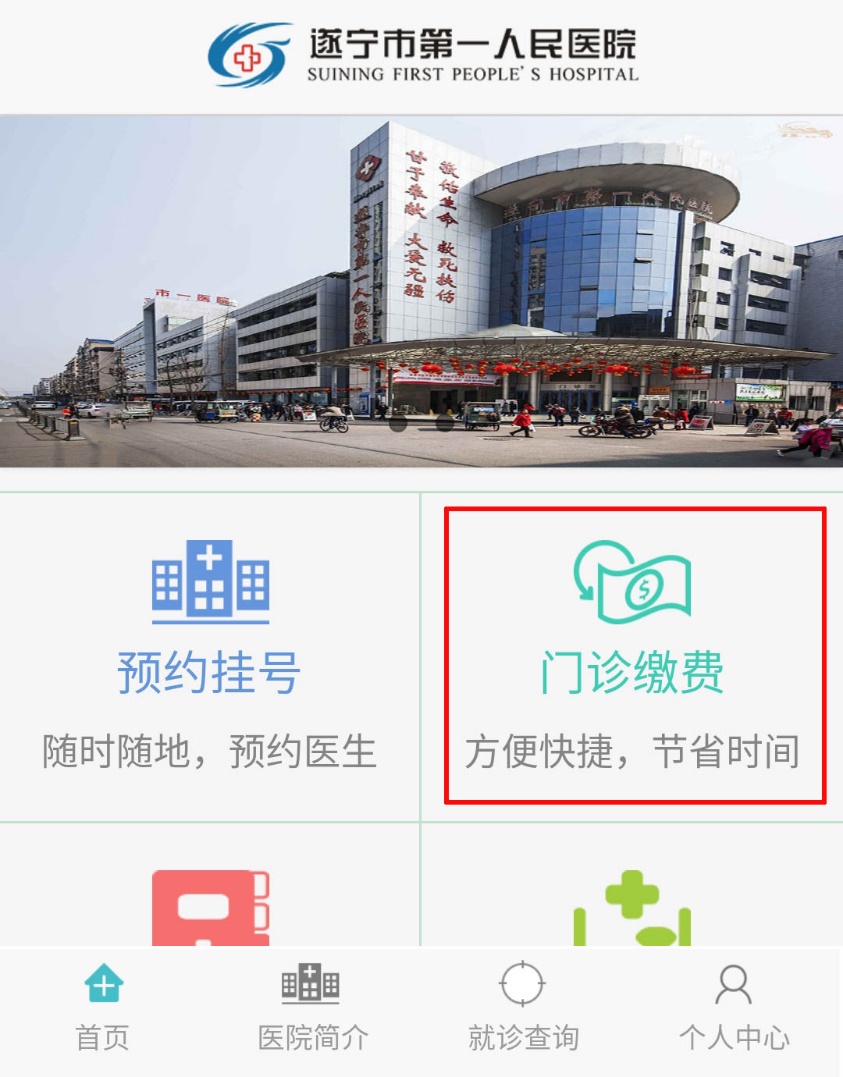Open the 就诊查询 tab
The image size is (843, 1077).
[523, 1010]
